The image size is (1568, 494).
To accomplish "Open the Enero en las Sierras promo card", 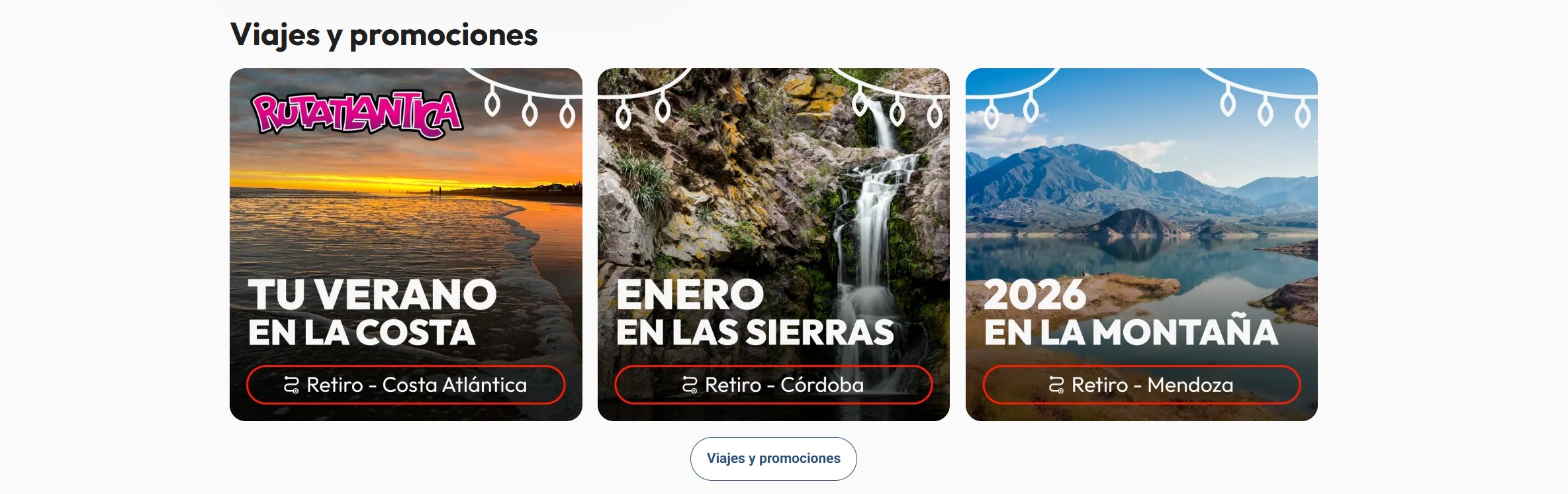I will click(773, 244).
